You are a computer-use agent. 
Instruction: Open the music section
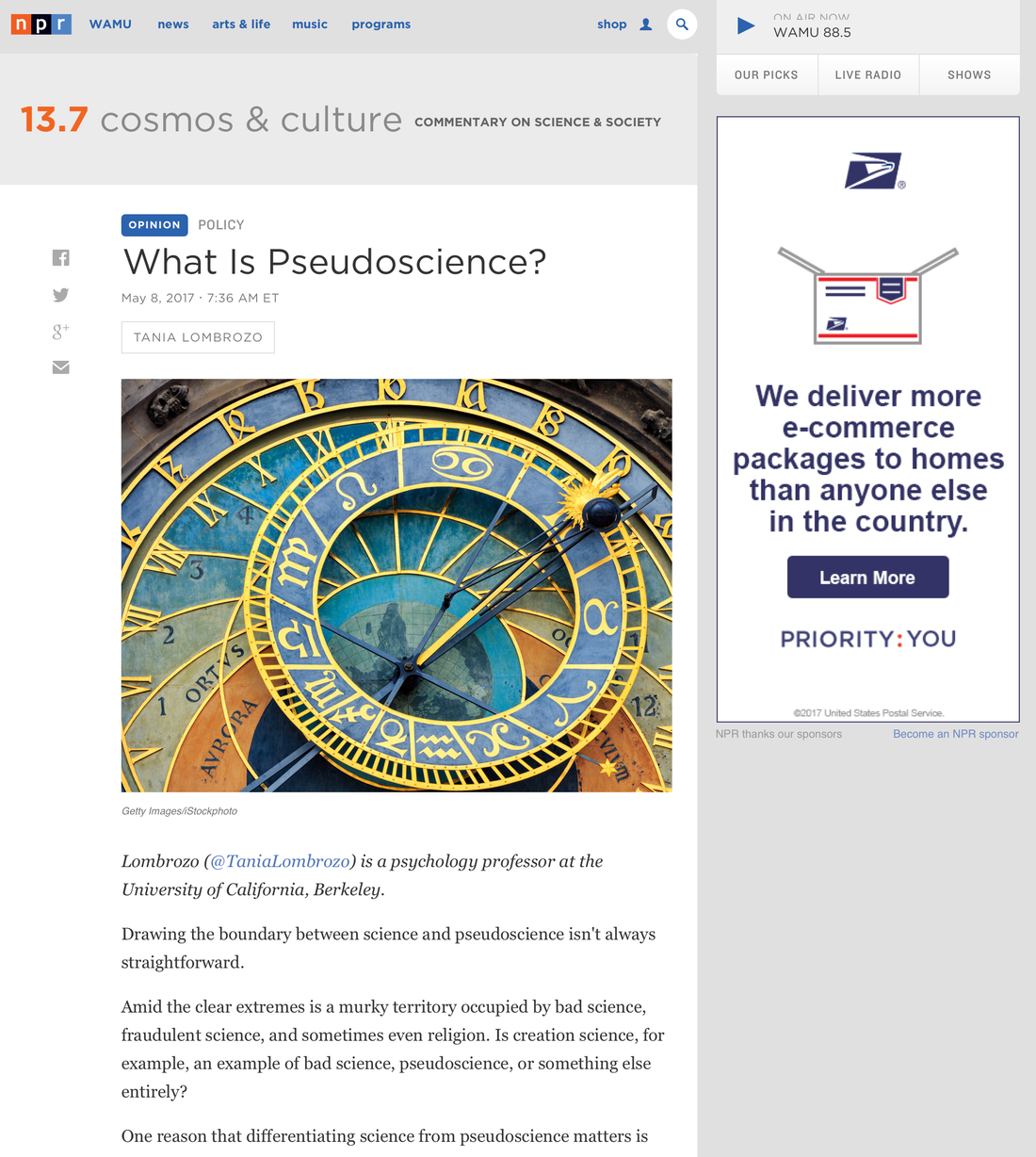310,24
